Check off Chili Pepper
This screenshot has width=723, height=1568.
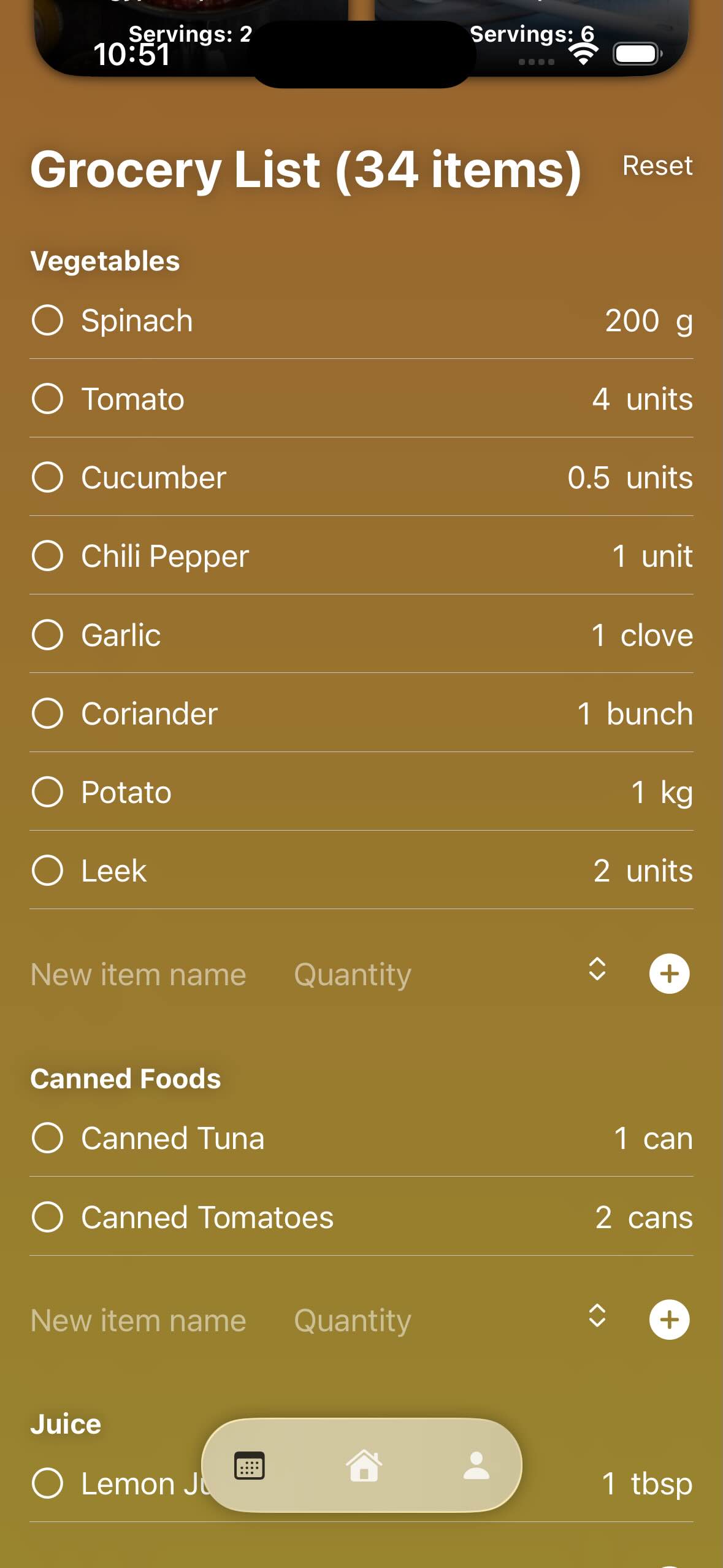tap(47, 556)
